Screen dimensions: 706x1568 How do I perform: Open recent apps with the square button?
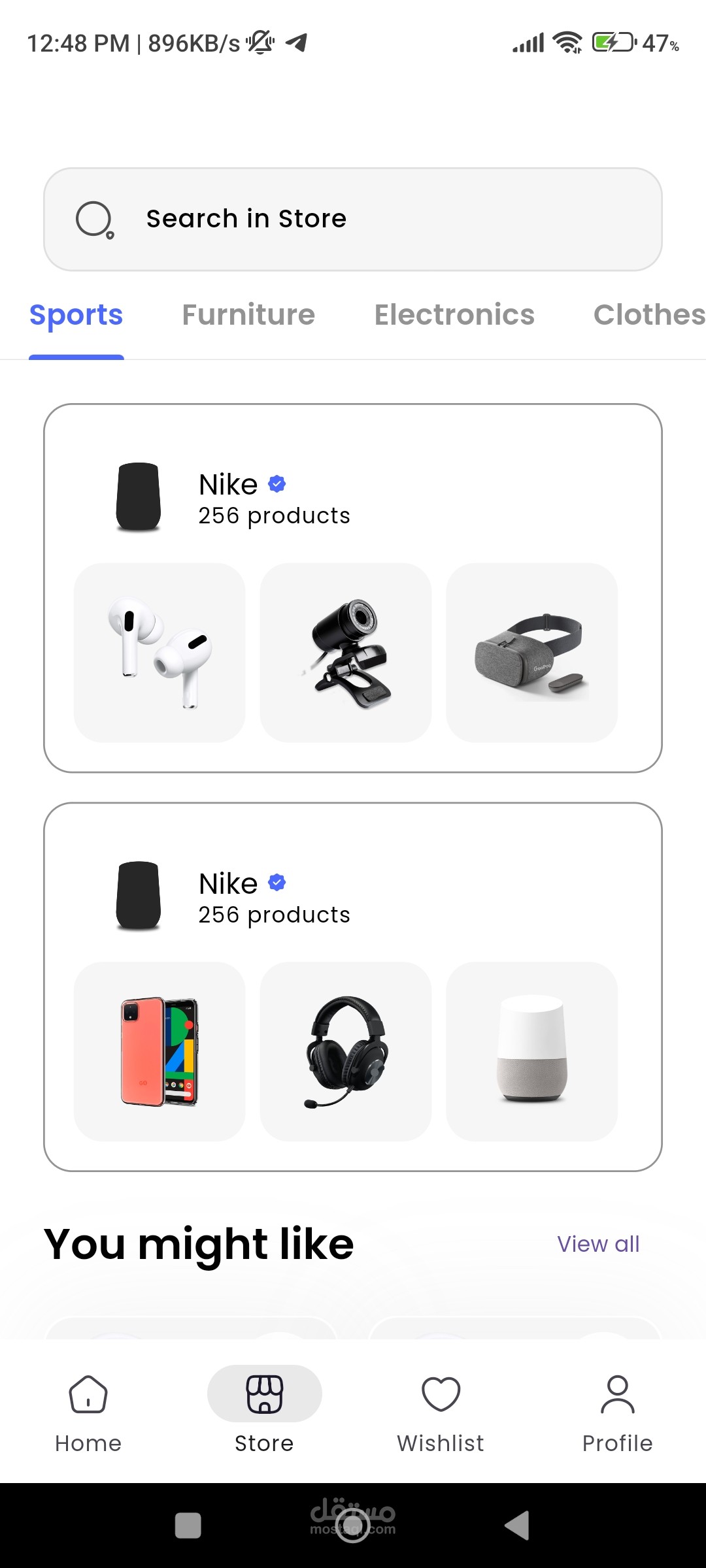pos(188,1526)
